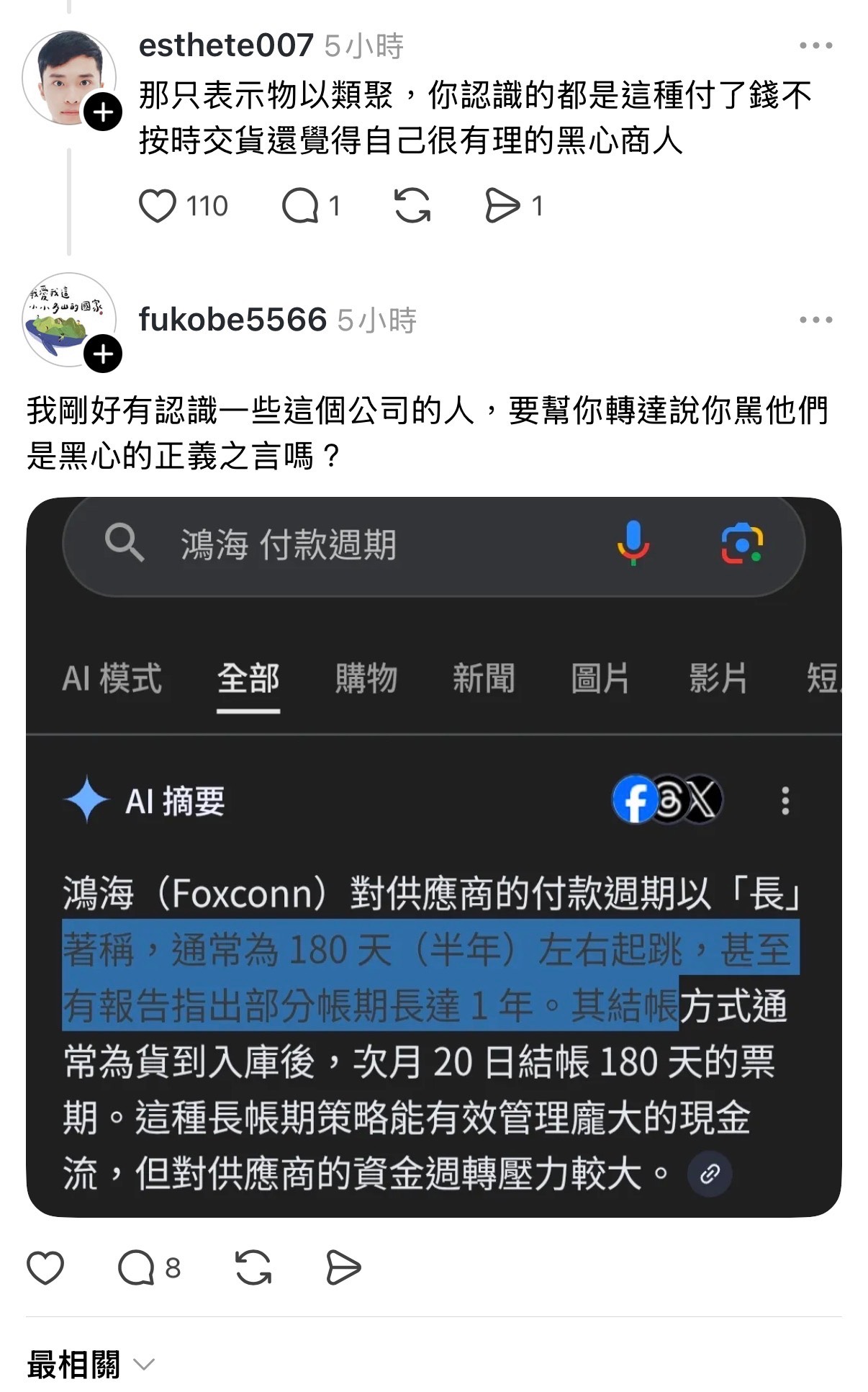868x1392 pixels.
Task: Open overflow menu on fukobe5566's post
Action: click(x=815, y=320)
